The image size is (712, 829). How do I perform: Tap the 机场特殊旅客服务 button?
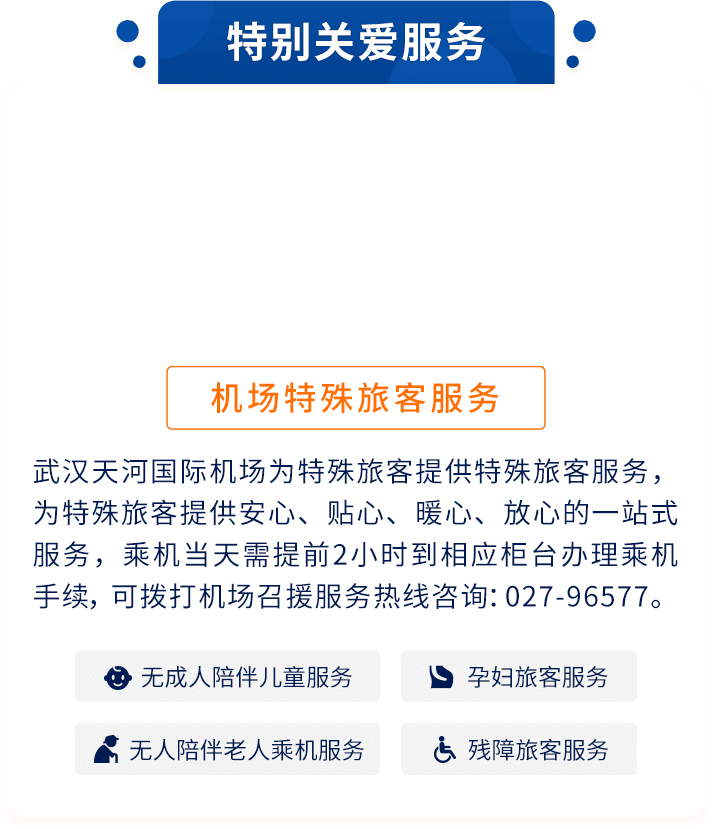[x=355, y=398]
